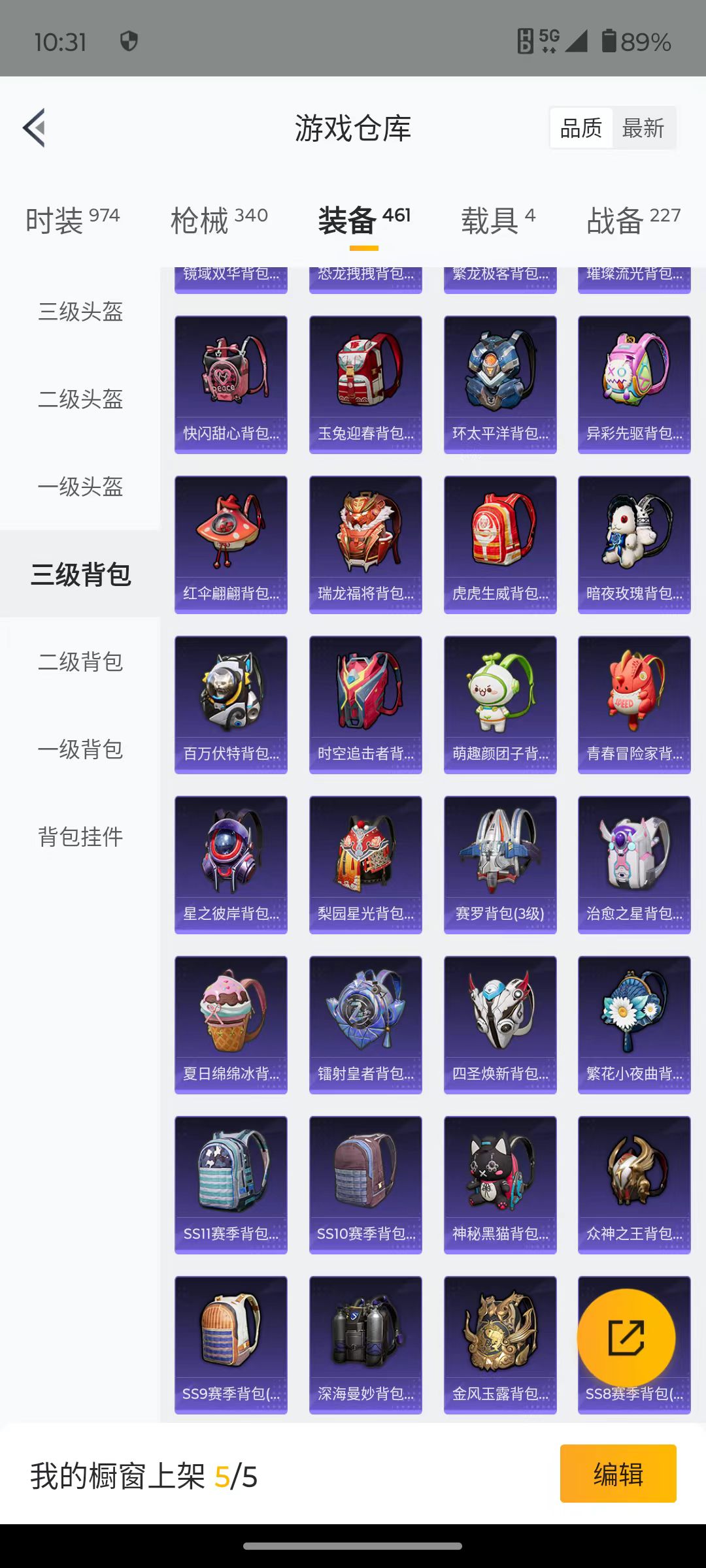The height and width of the screenshot is (1568, 706).
Task: Select 三级头盔 in the side menu
Action: pos(80,312)
